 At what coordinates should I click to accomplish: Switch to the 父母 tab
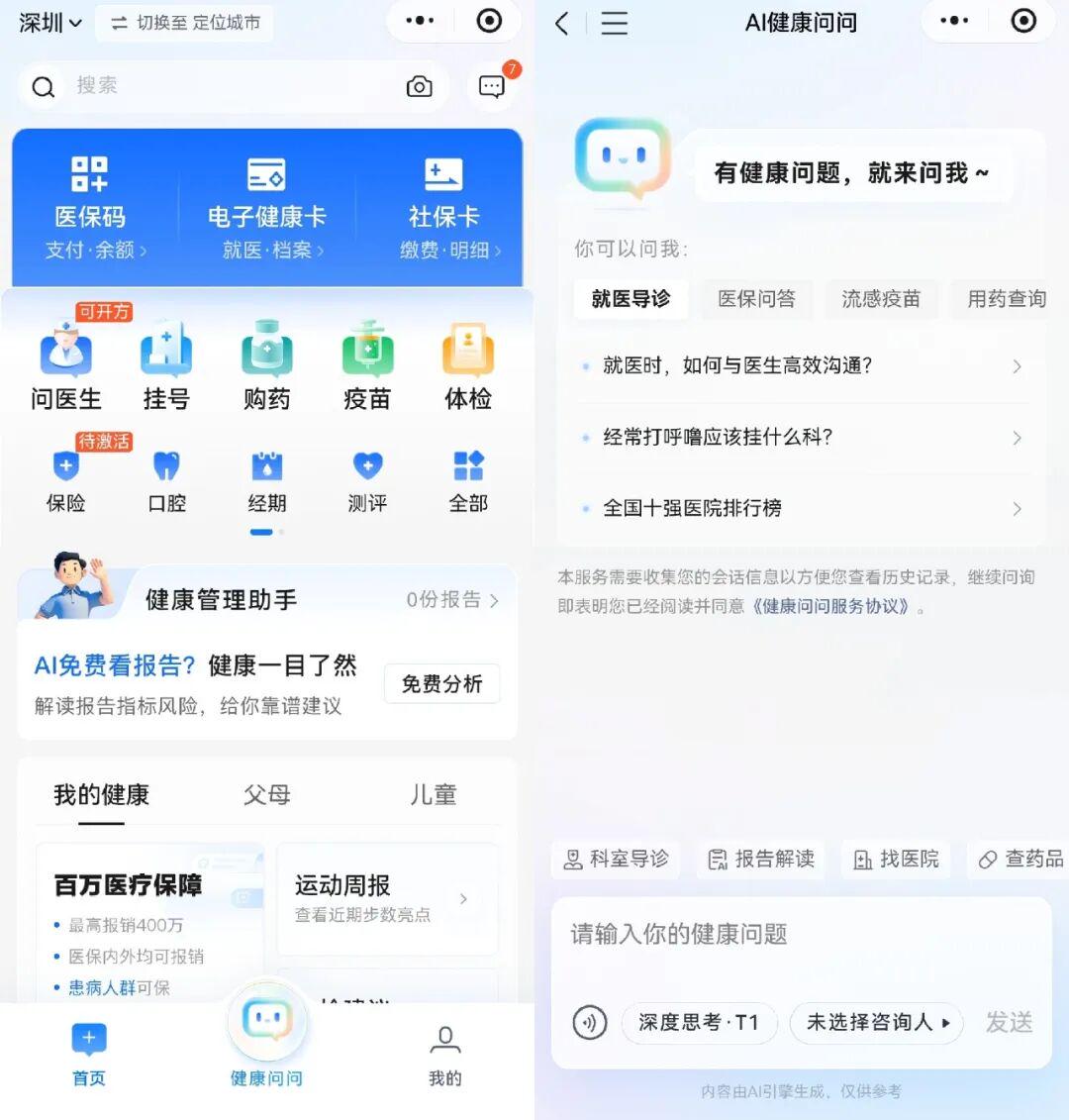tap(267, 794)
